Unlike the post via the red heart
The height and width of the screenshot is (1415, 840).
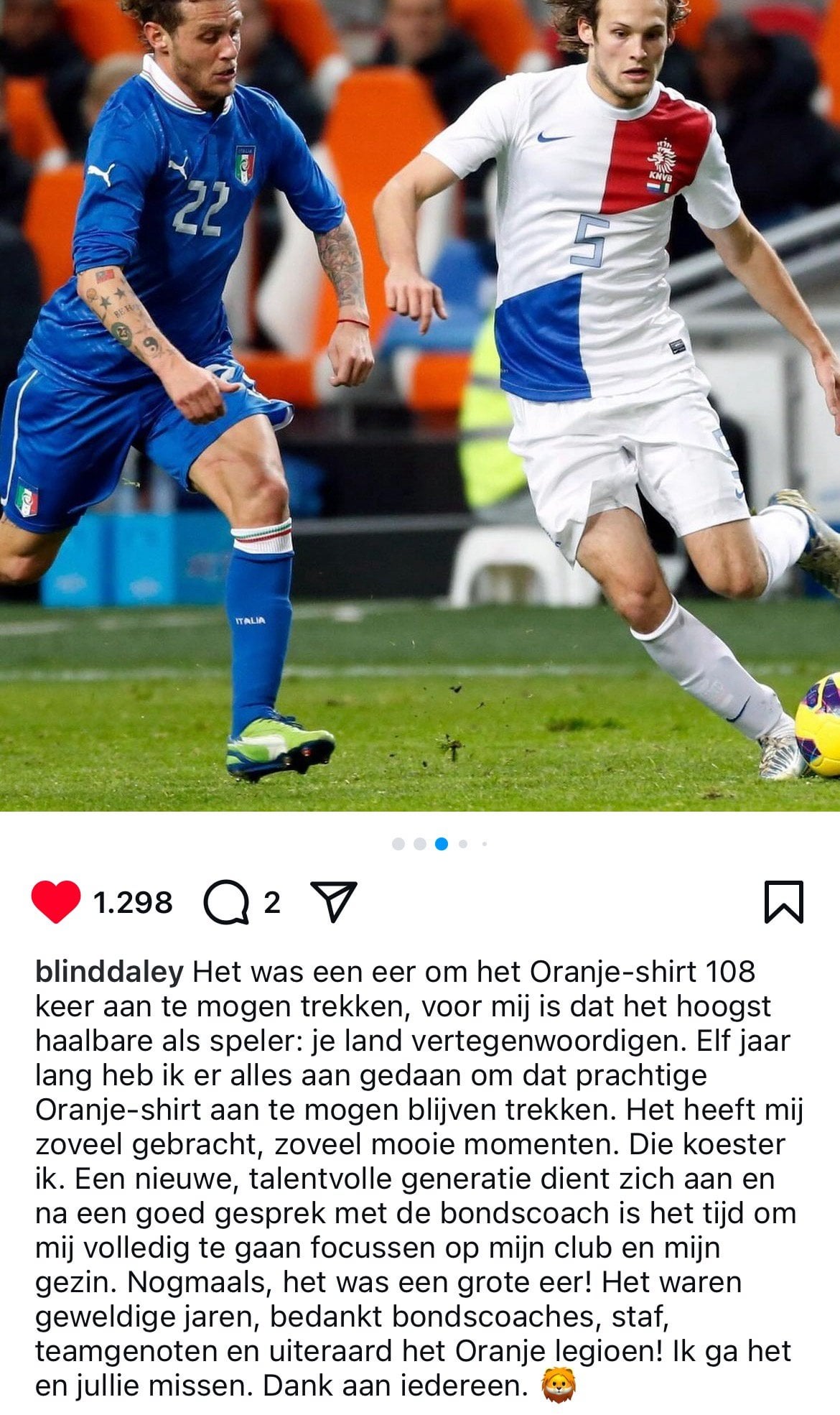click(56, 901)
